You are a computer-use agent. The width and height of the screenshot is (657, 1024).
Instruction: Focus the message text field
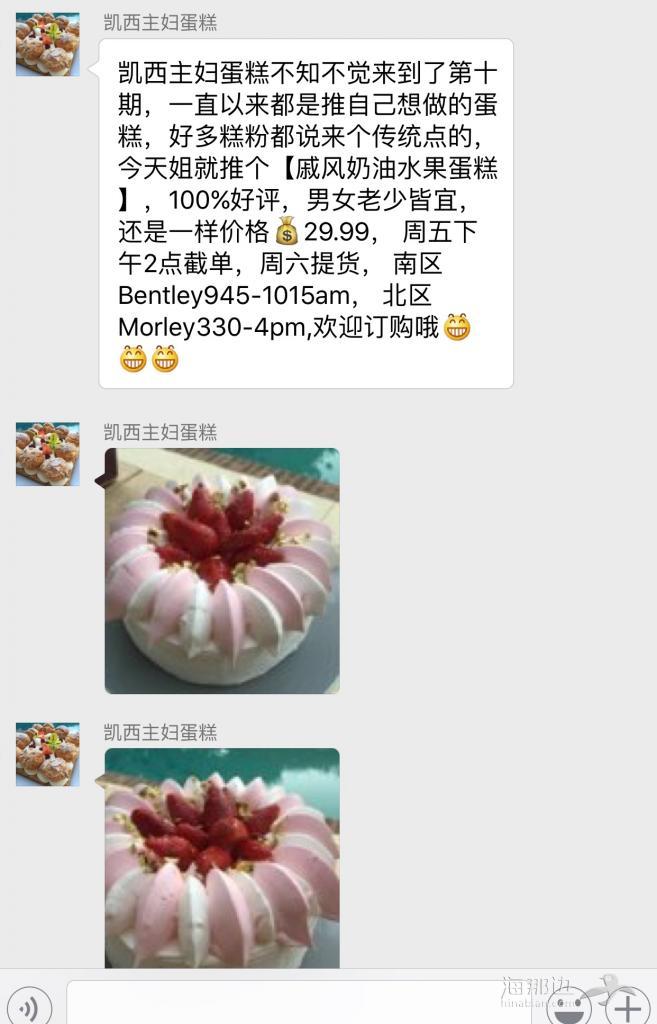pos(300,1004)
